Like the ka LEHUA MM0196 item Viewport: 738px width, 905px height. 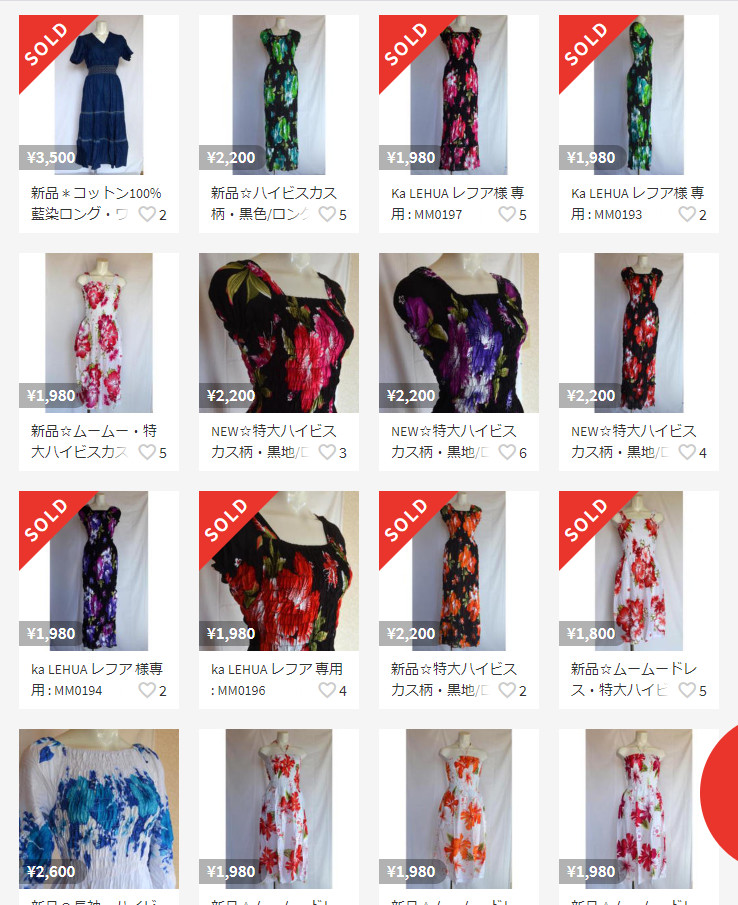[327, 690]
